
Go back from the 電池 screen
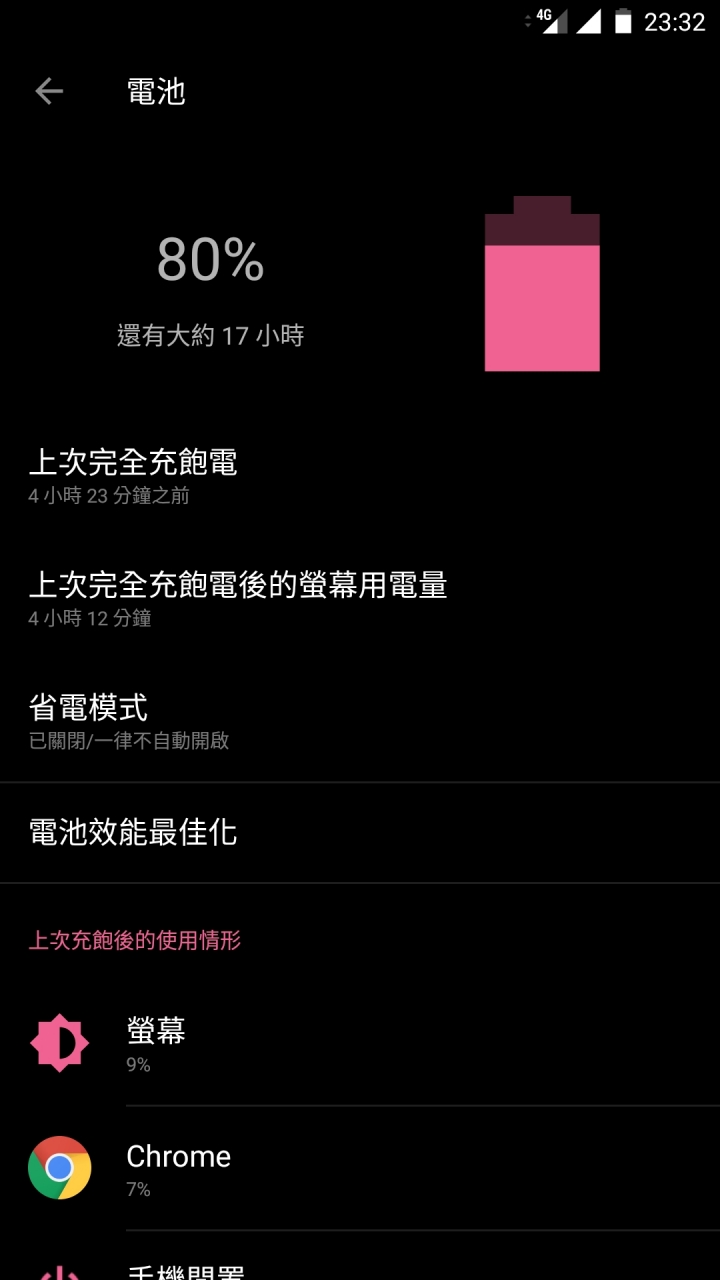pyautogui.click(x=49, y=92)
